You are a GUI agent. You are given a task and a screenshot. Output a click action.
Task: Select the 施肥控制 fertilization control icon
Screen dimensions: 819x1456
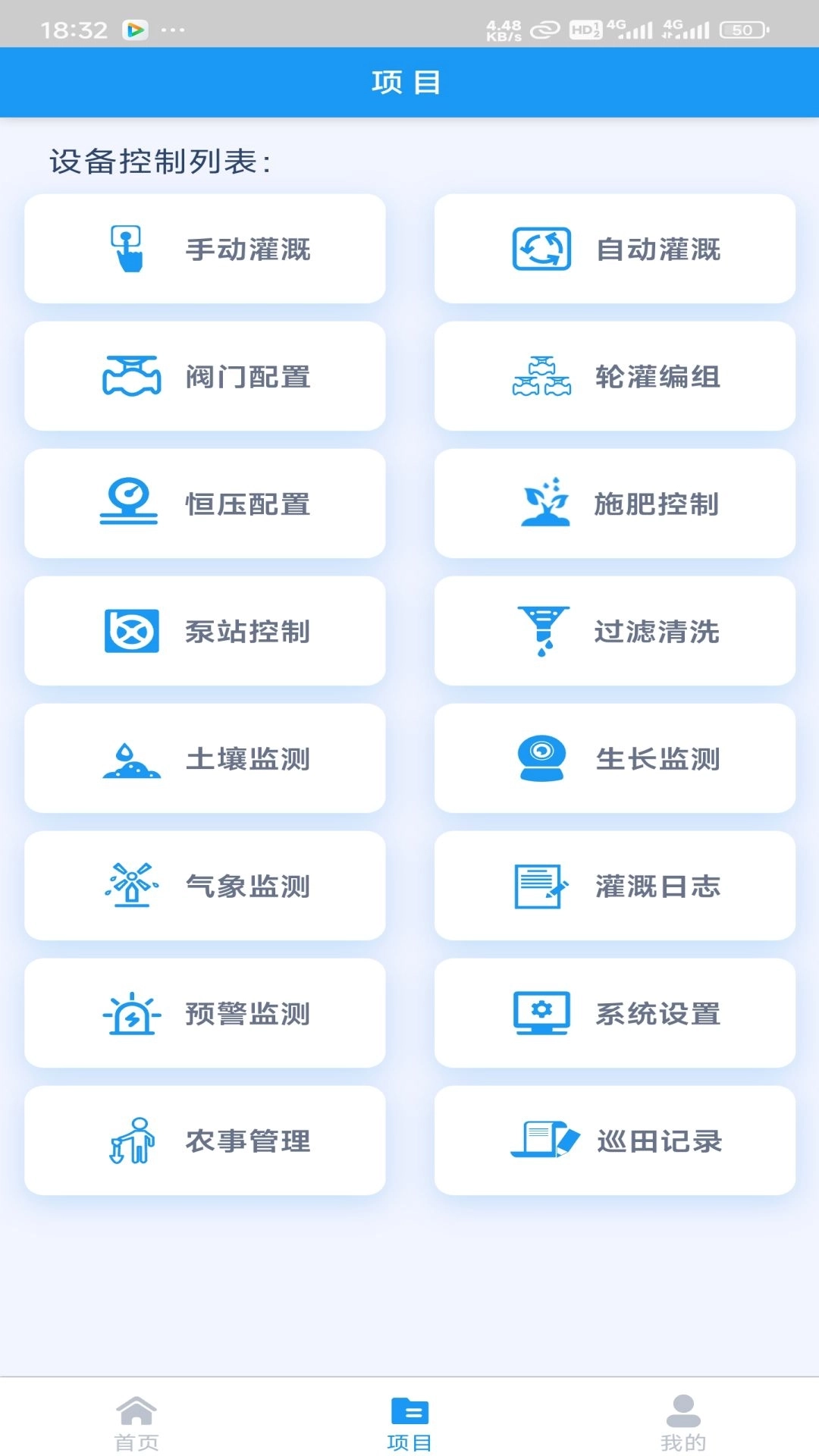point(541,504)
